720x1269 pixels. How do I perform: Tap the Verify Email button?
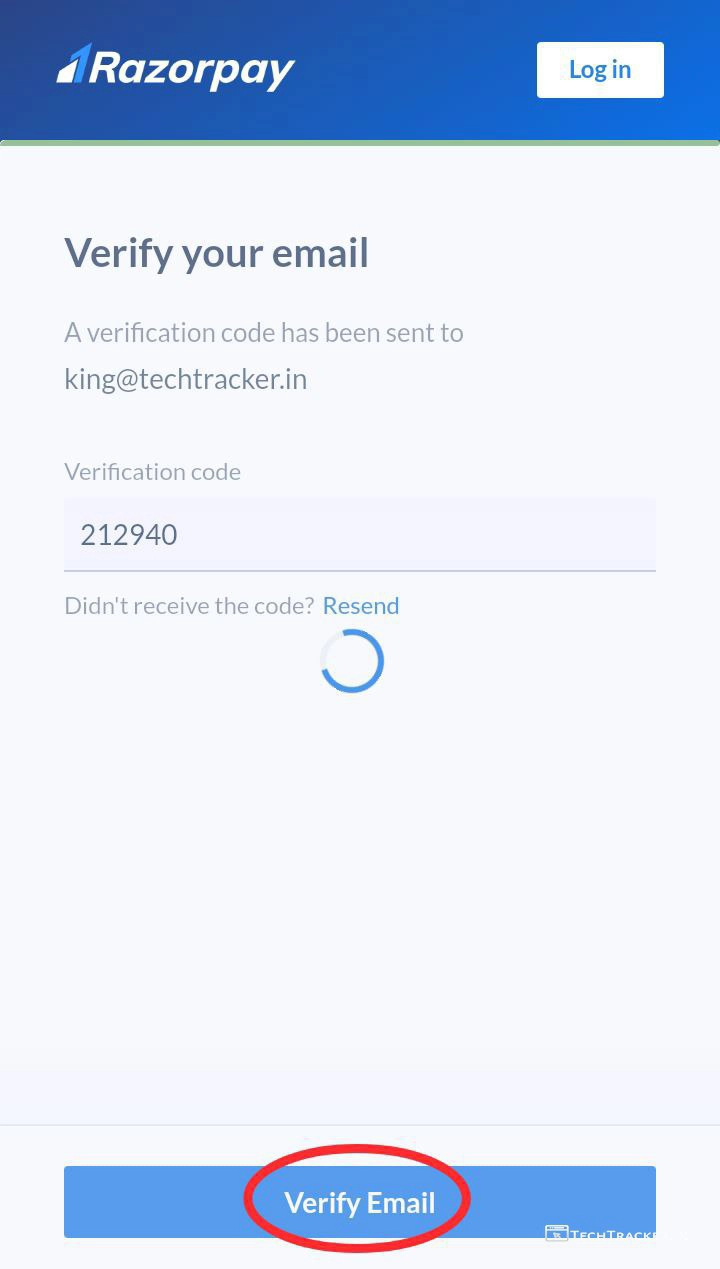[360, 1202]
